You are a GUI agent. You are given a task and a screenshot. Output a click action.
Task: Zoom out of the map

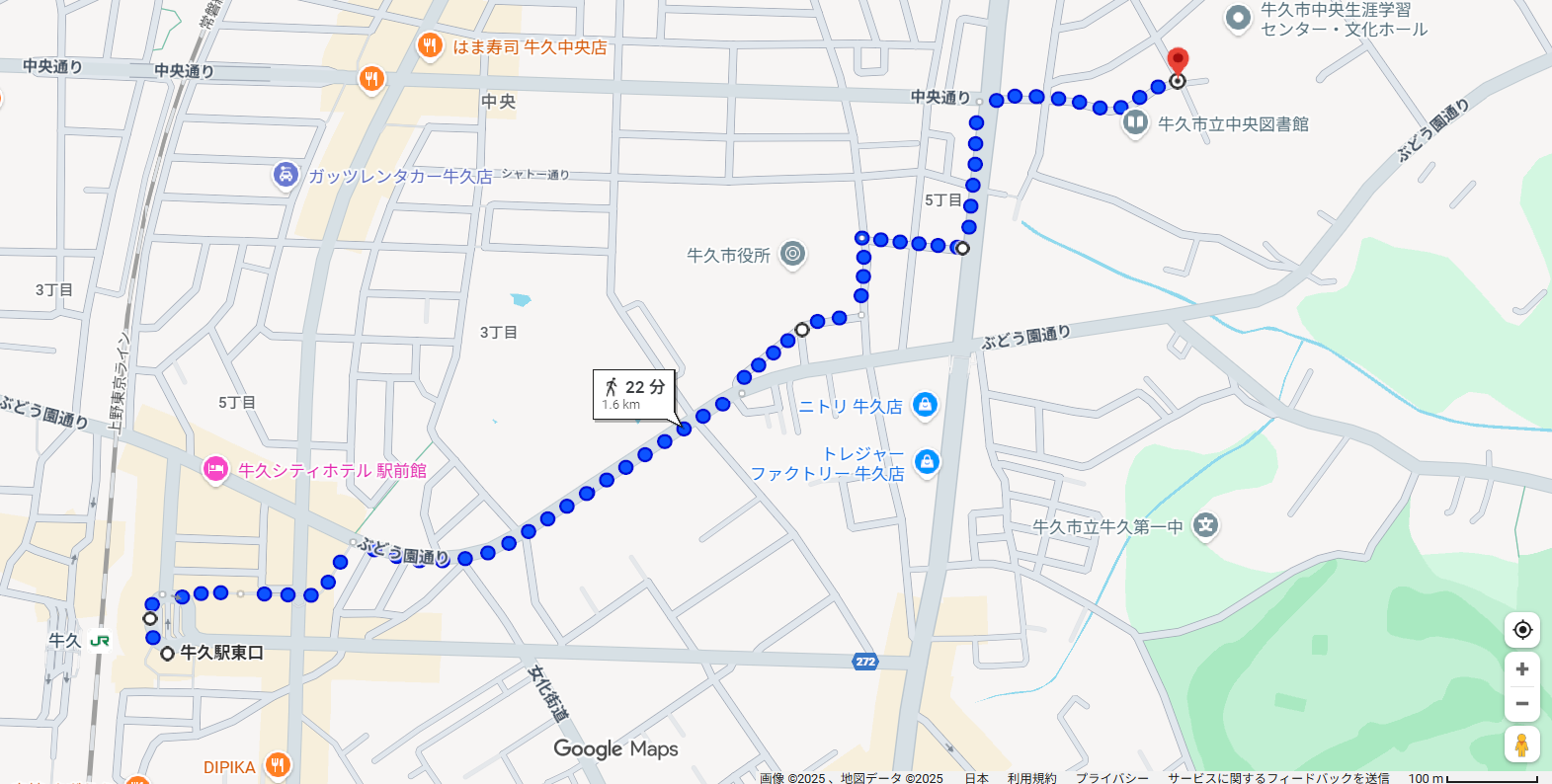(1522, 704)
